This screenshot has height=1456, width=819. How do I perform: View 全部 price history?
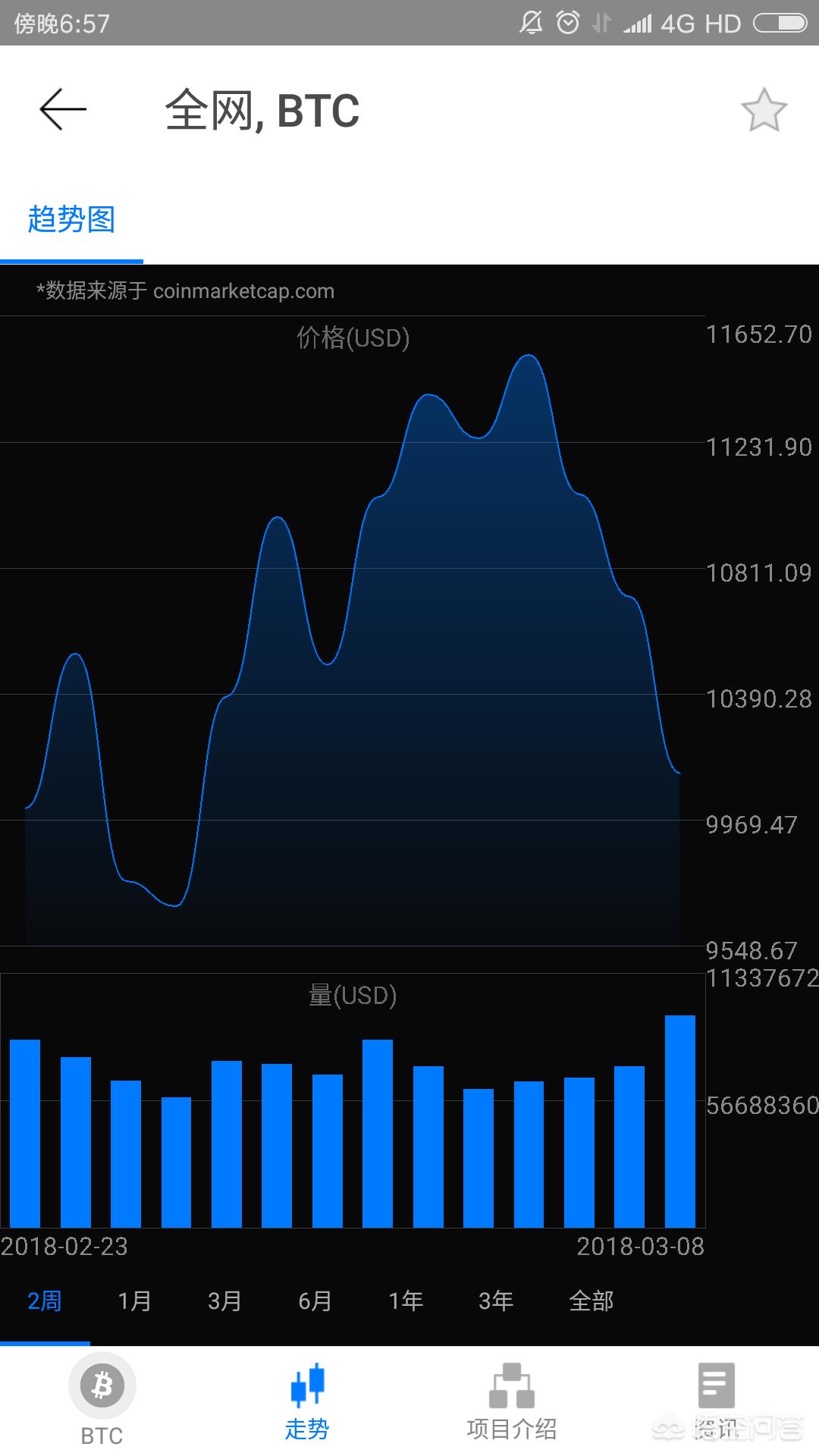coord(591,1301)
